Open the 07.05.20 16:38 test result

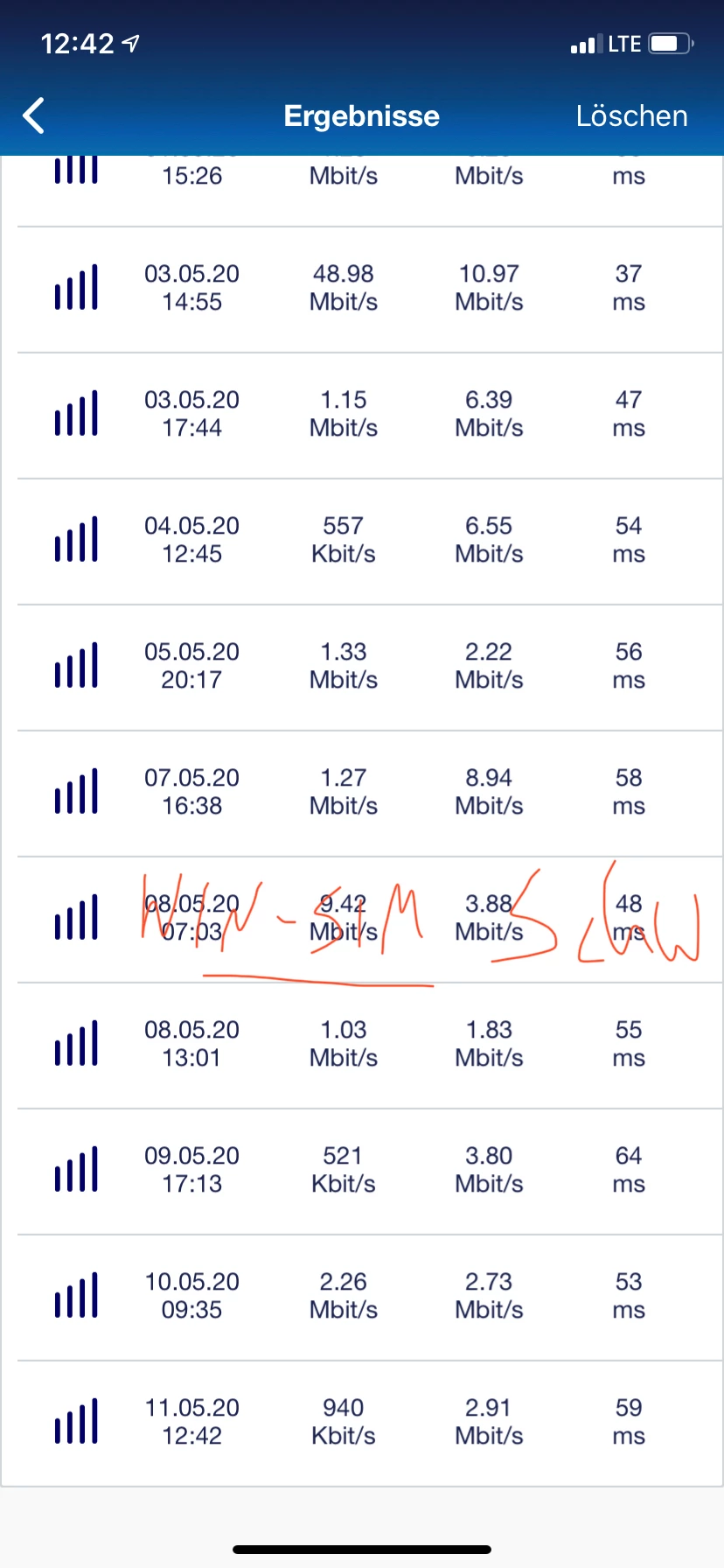click(362, 793)
